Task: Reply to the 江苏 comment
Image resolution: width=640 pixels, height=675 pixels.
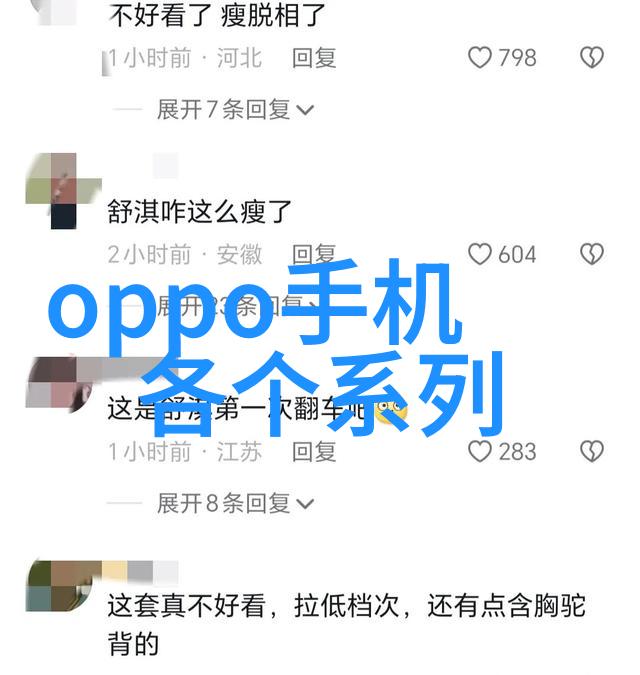Action: point(314,451)
